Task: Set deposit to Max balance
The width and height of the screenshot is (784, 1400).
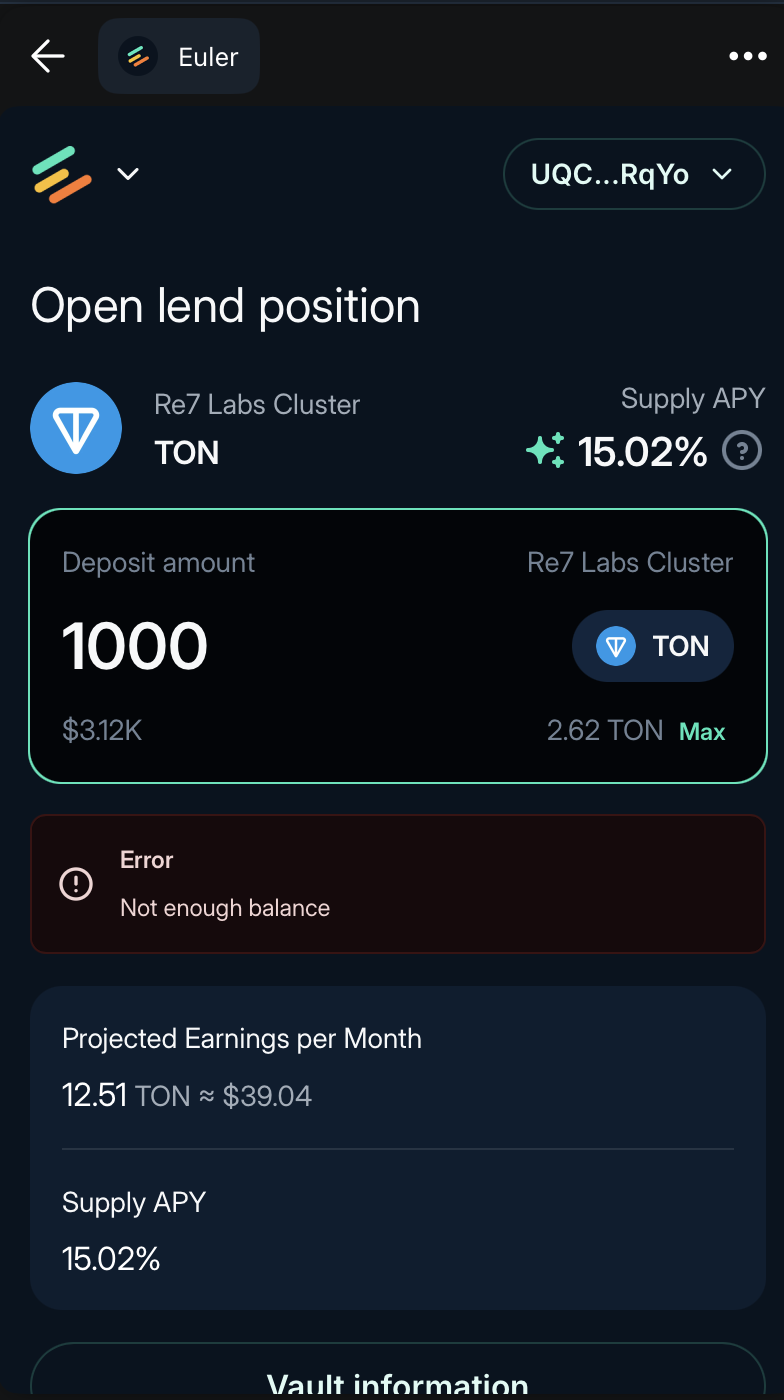Action: (x=701, y=732)
